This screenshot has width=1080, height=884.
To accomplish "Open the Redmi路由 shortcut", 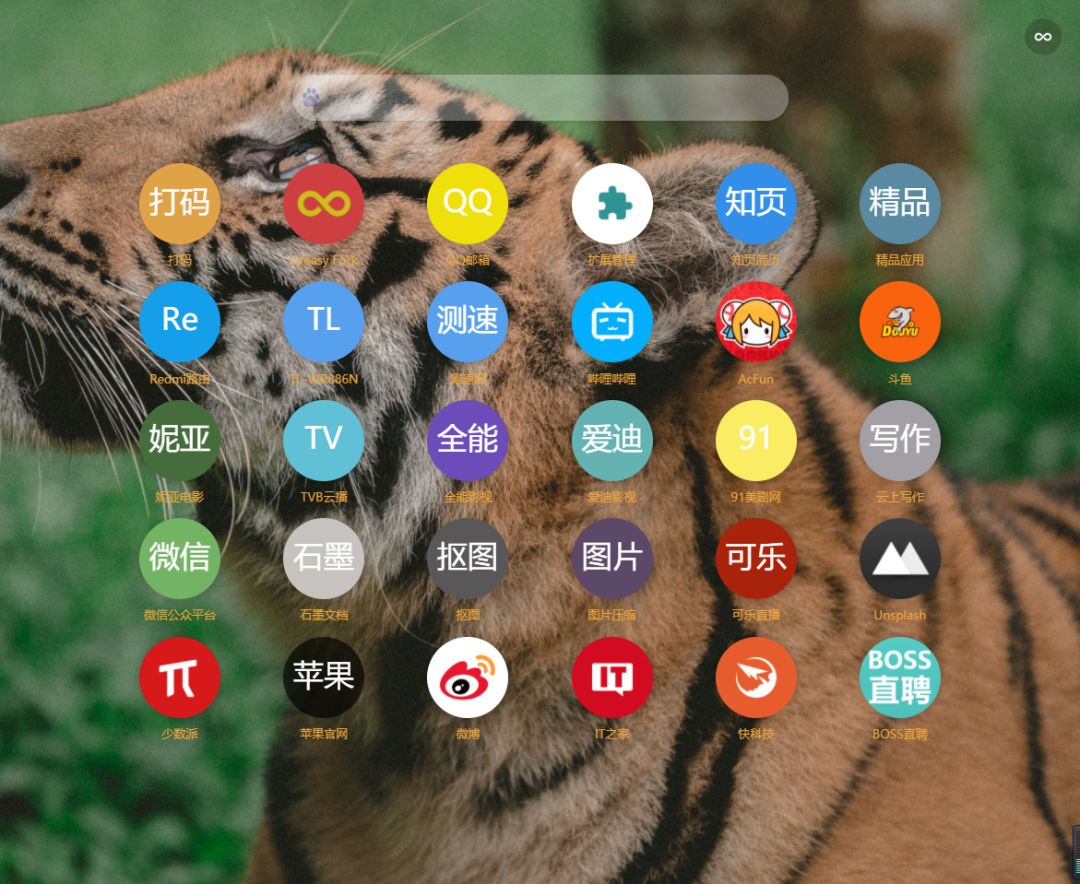I will pos(180,321).
